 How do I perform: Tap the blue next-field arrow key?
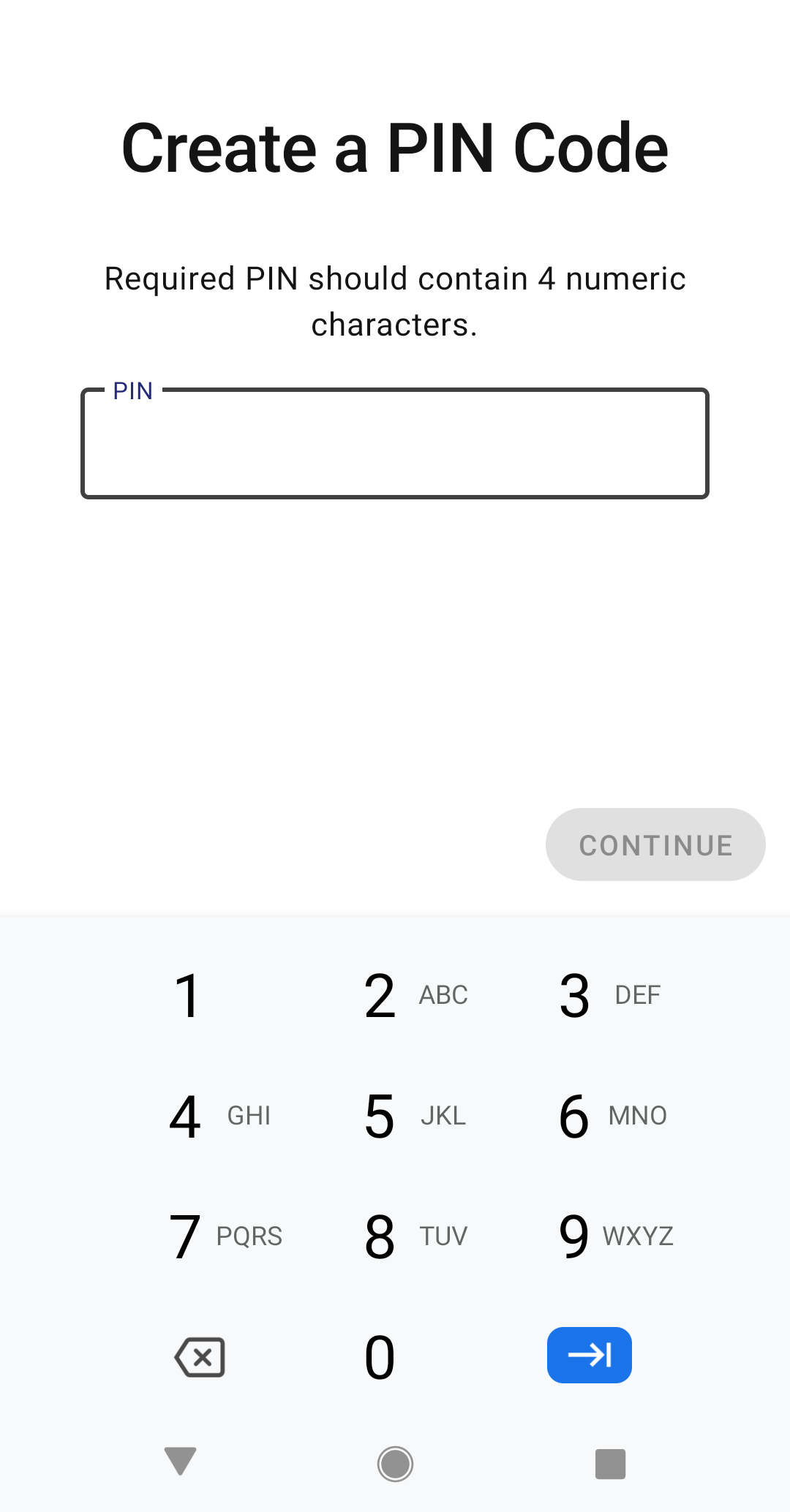pos(590,1355)
